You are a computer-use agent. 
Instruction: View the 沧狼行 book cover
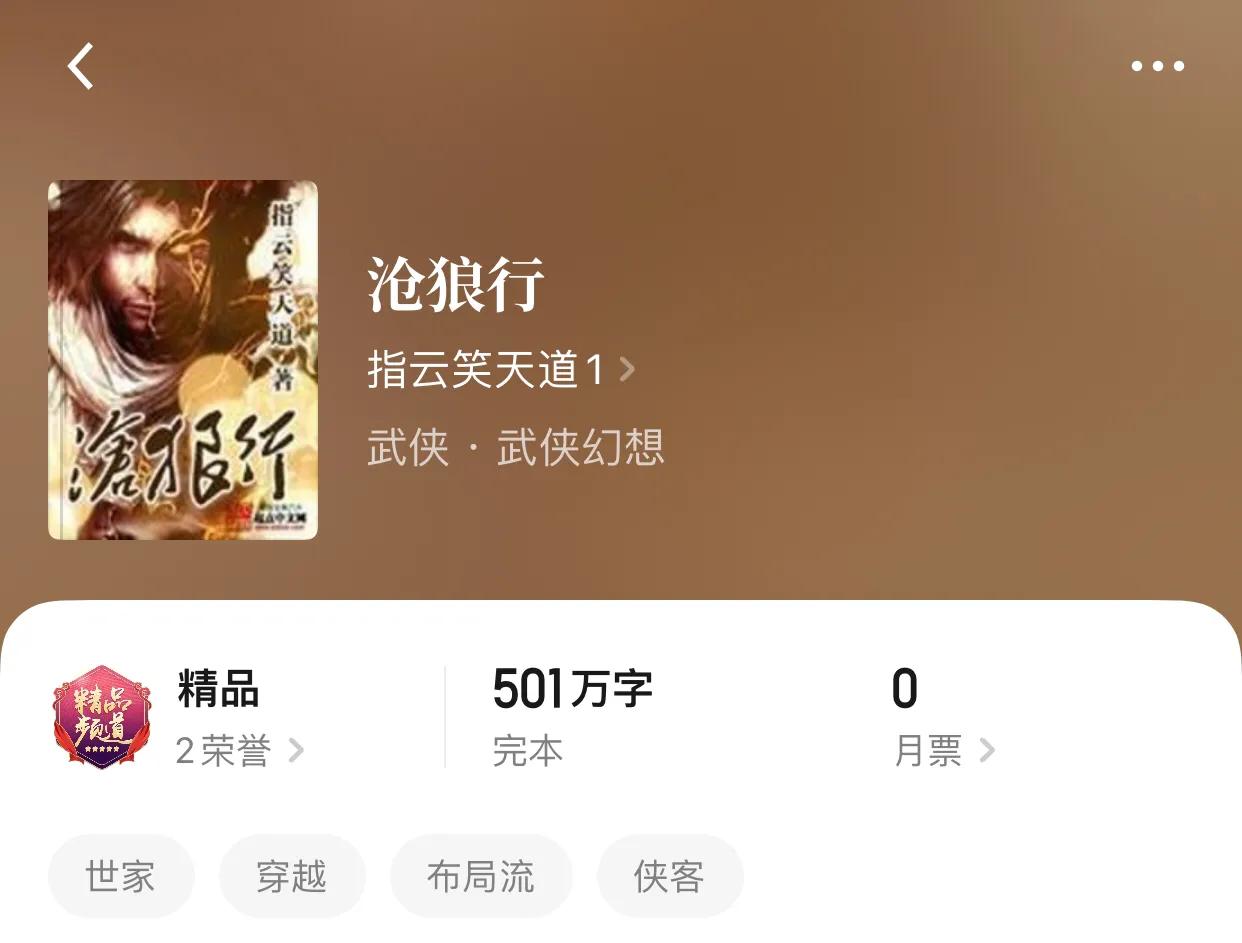pos(183,360)
